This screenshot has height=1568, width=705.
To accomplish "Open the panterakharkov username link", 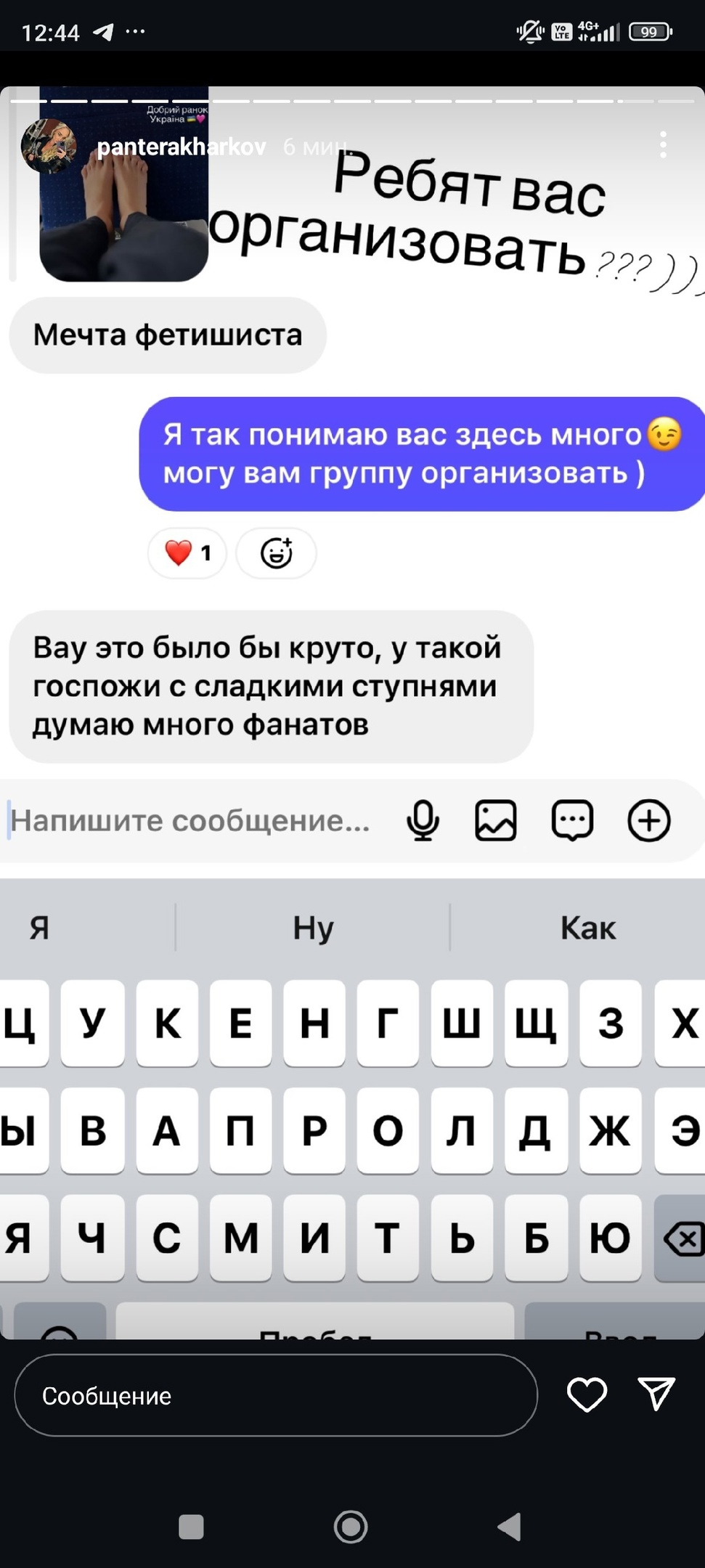I will point(181,147).
